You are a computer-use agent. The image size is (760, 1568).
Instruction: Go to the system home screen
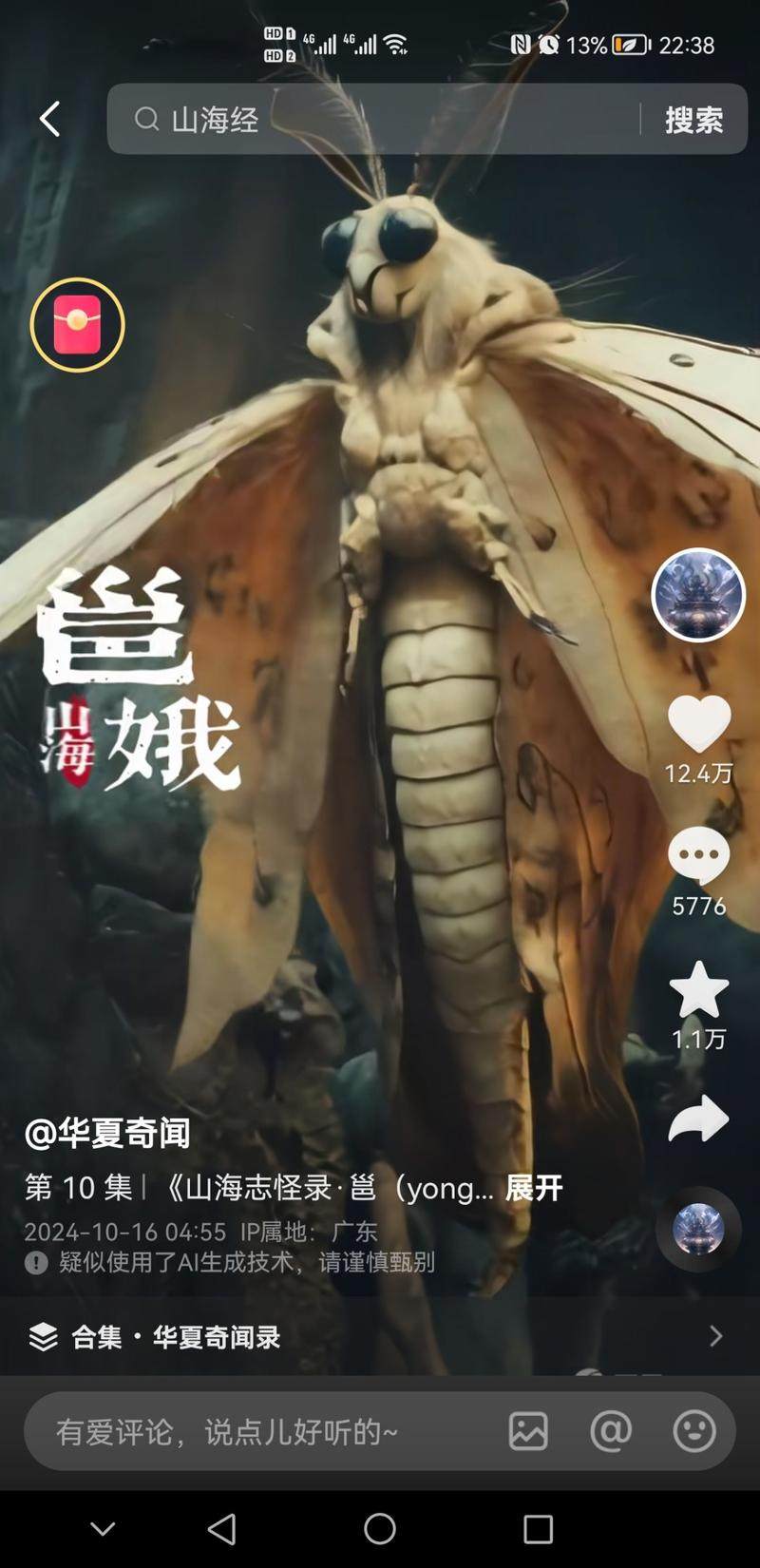point(380,1529)
